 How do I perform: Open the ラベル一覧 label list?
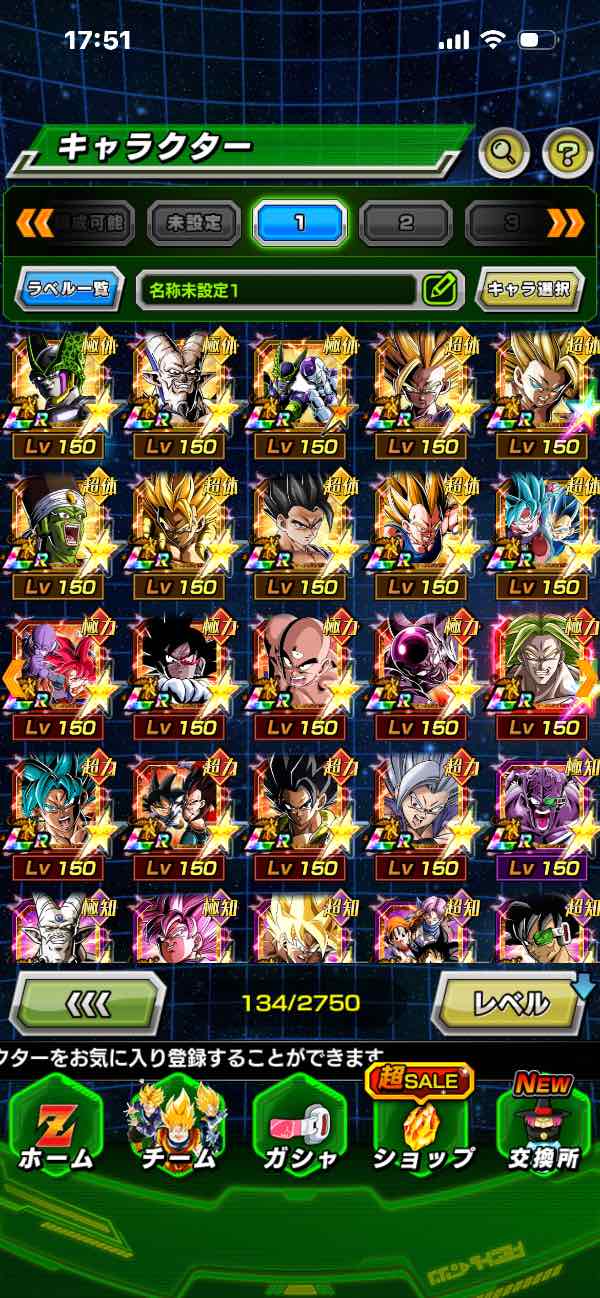69,290
